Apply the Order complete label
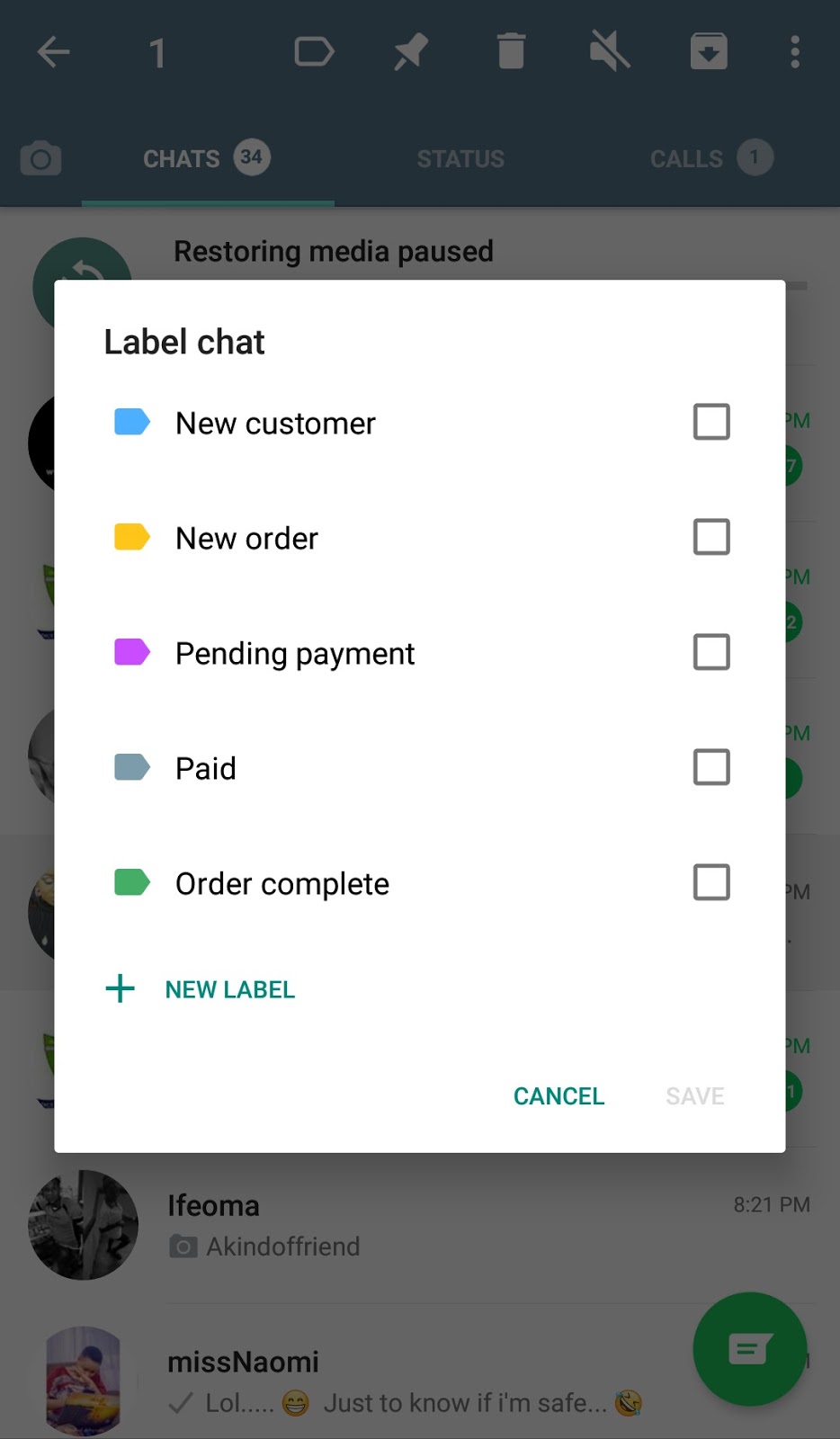This screenshot has width=840, height=1439. point(710,882)
